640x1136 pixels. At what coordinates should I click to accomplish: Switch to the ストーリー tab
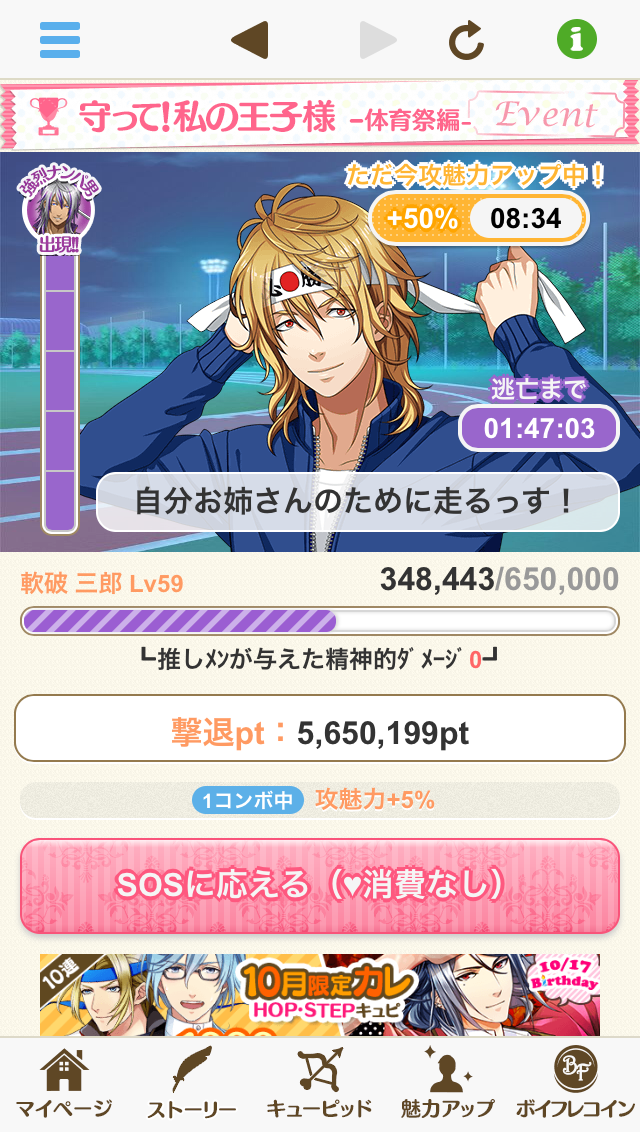(x=191, y=1086)
